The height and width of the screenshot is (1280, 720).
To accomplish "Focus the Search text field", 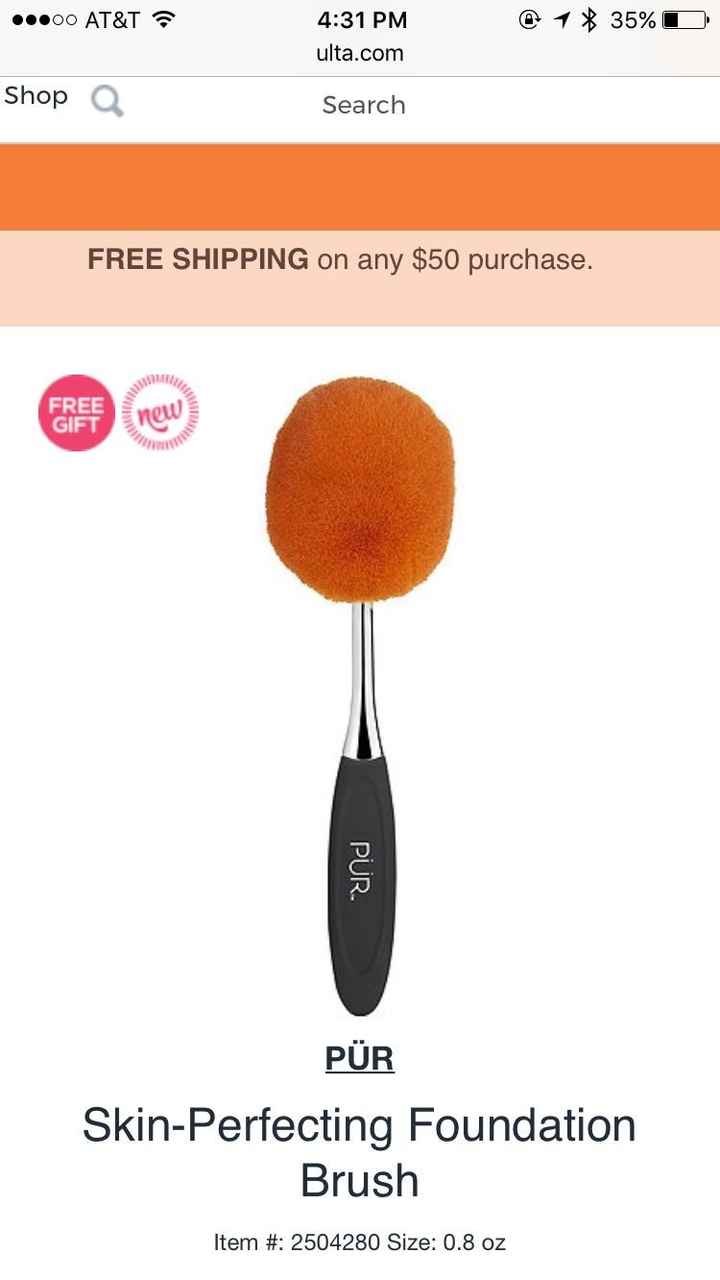I will pyautogui.click(x=363, y=105).
